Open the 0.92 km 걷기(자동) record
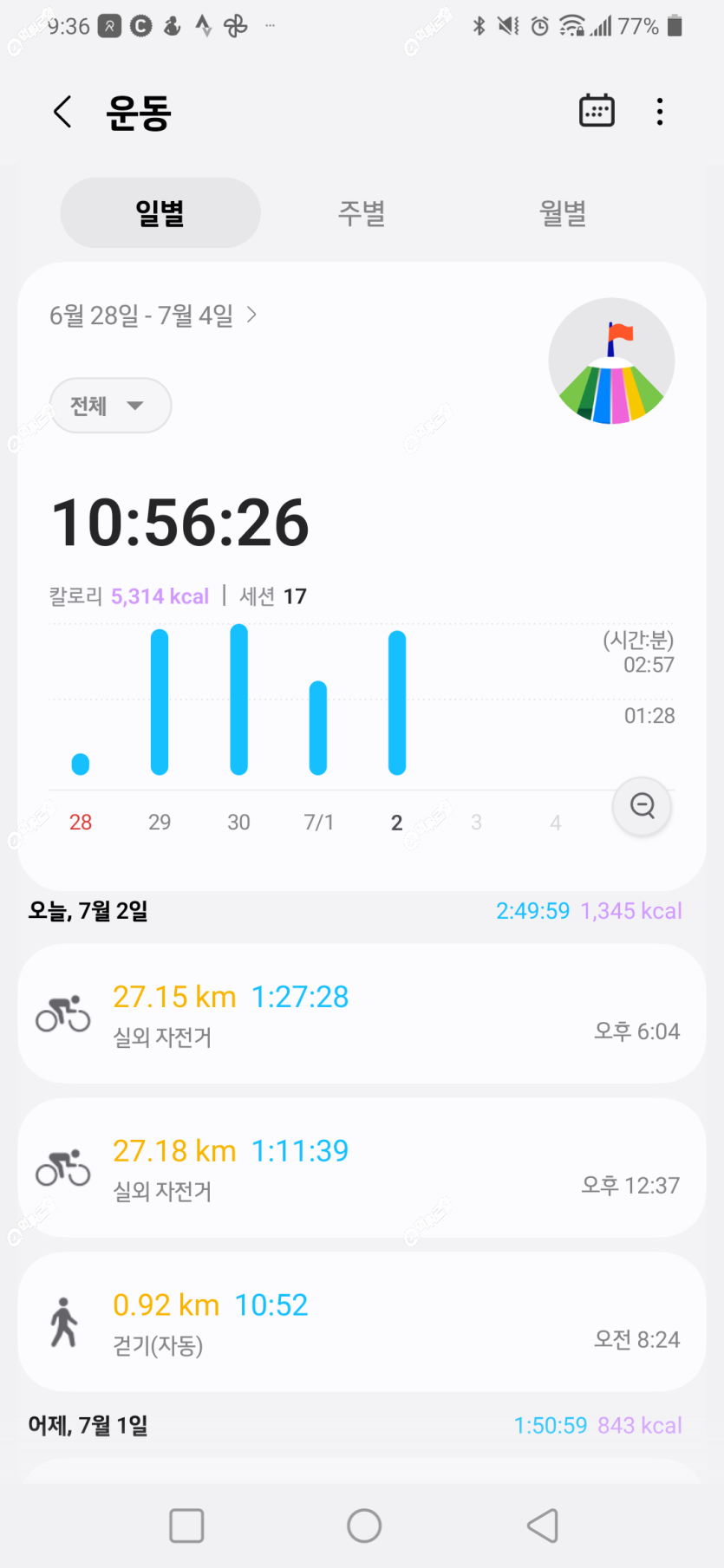 click(362, 1322)
